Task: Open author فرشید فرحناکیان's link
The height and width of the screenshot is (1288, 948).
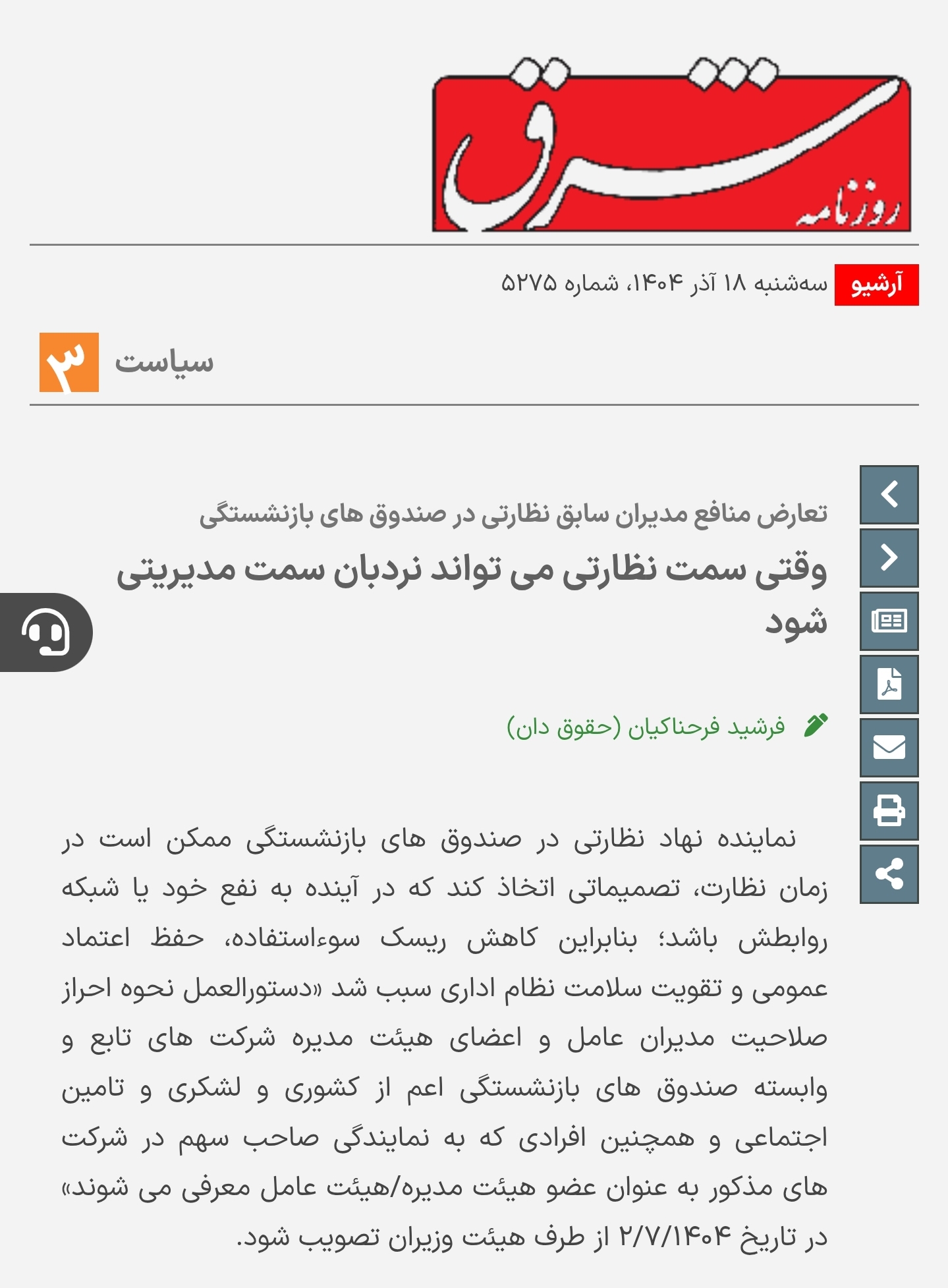Action: point(706,726)
